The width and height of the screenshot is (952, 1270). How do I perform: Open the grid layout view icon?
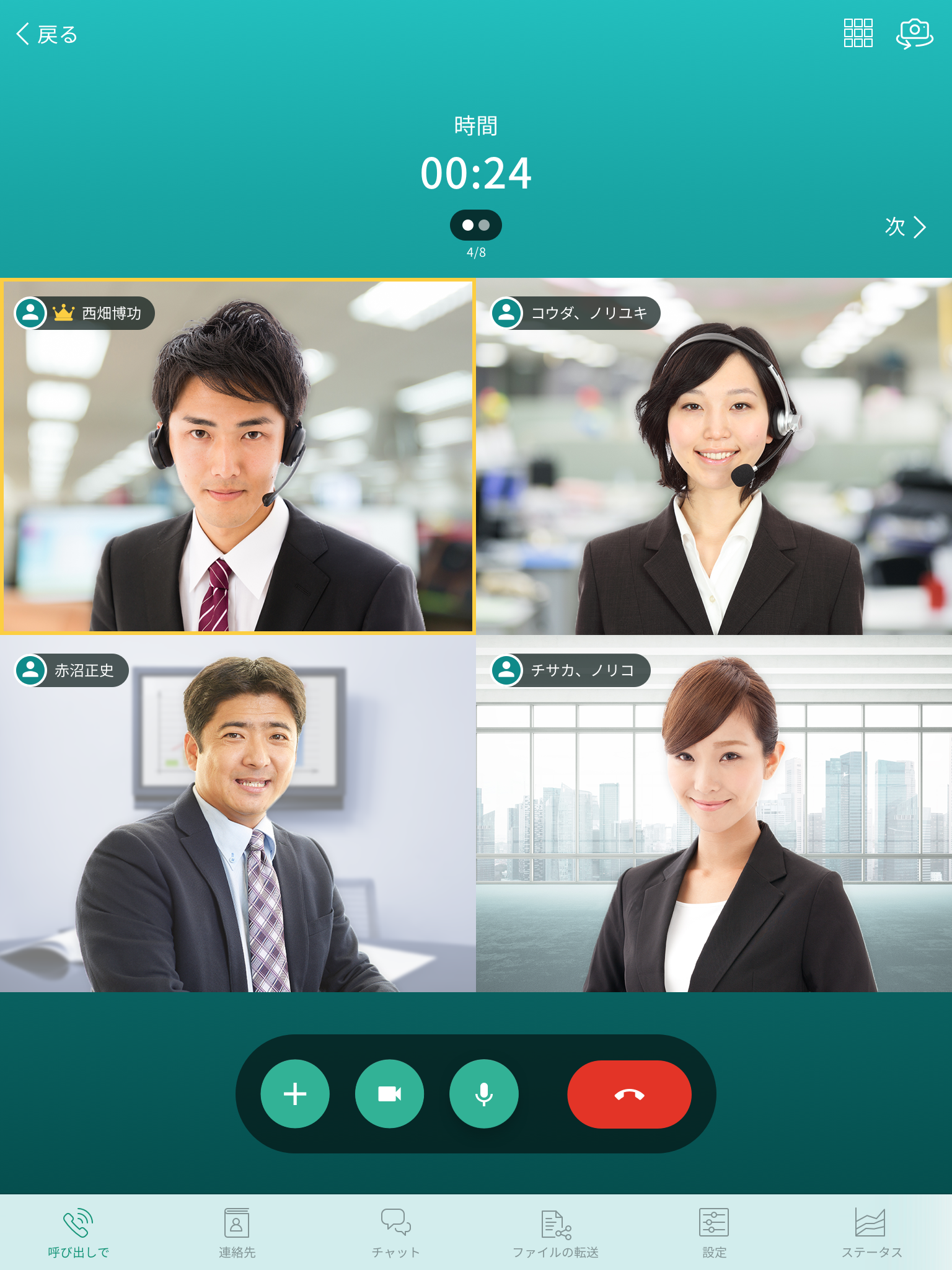click(x=858, y=33)
